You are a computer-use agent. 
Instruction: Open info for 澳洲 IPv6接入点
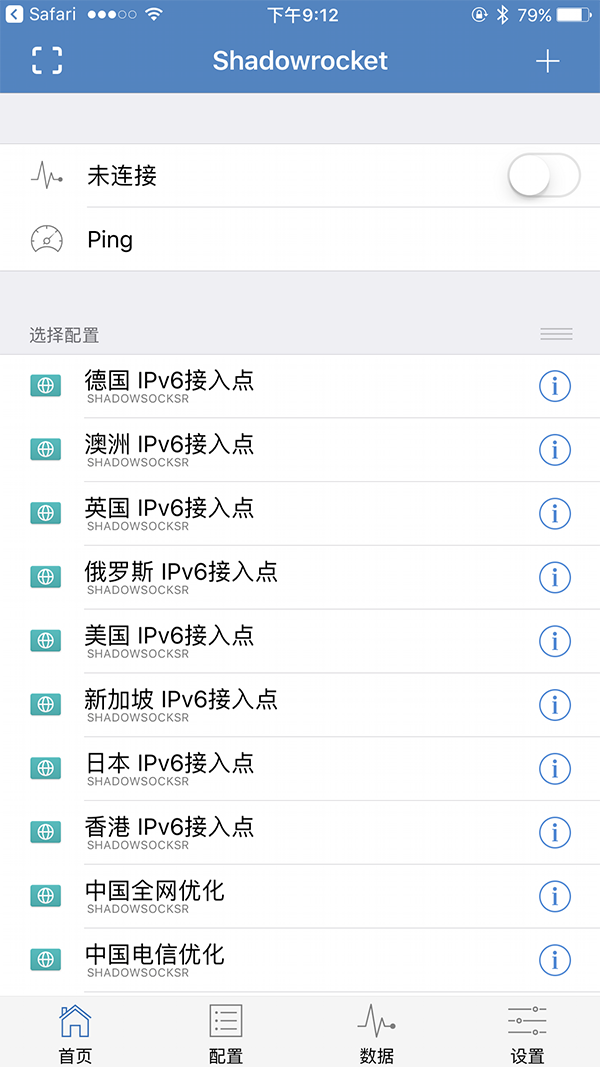coord(555,450)
